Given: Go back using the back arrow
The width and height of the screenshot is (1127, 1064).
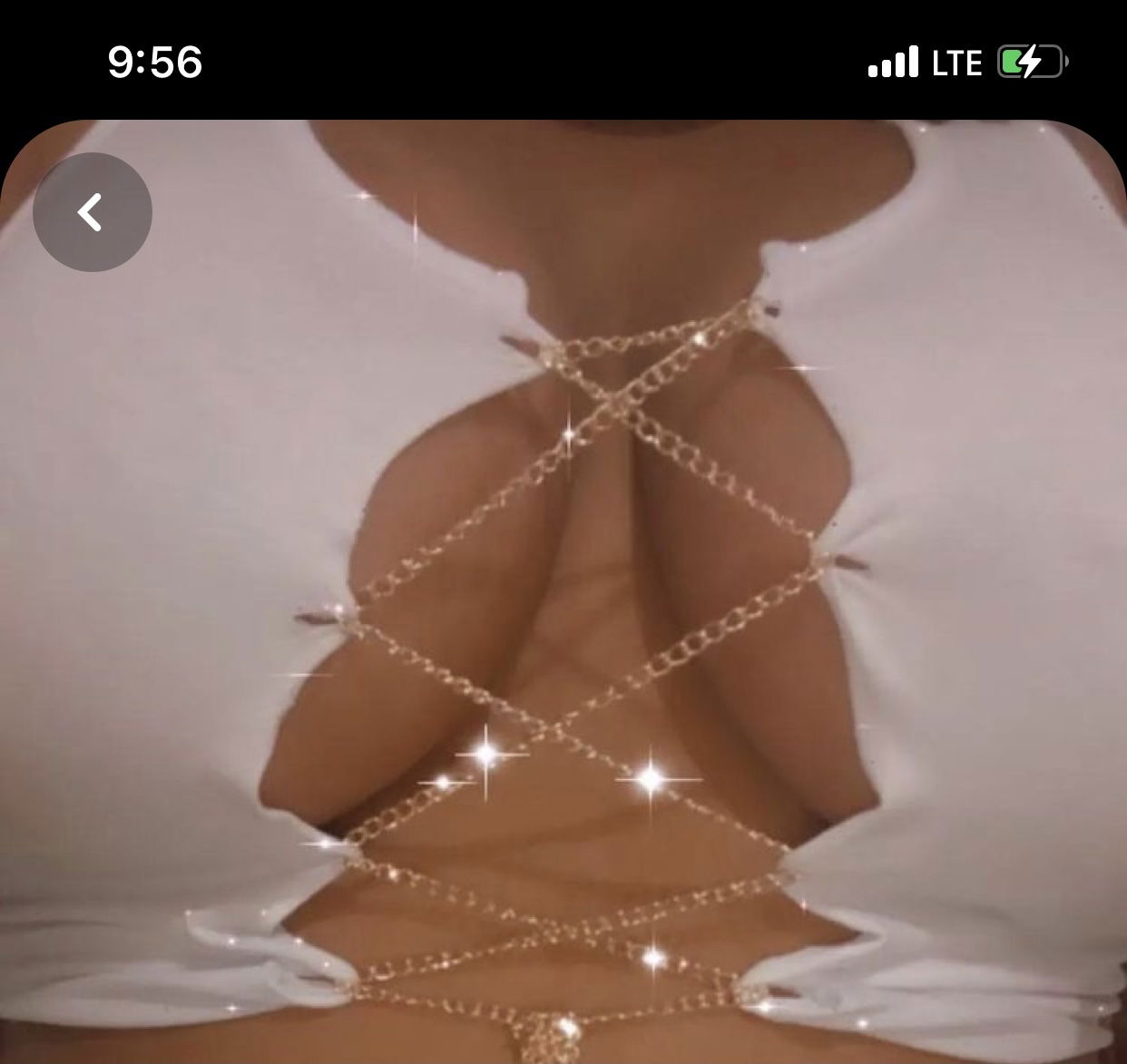Looking at the screenshot, I should (92, 212).
